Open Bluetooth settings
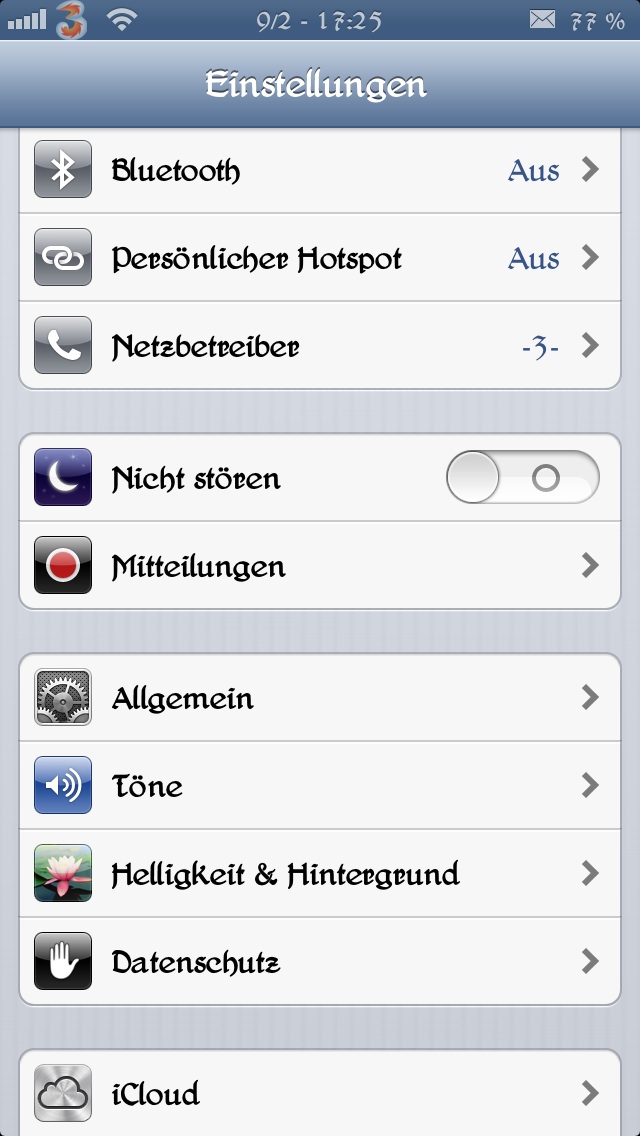Image resolution: width=640 pixels, height=1136 pixels. (320, 170)
